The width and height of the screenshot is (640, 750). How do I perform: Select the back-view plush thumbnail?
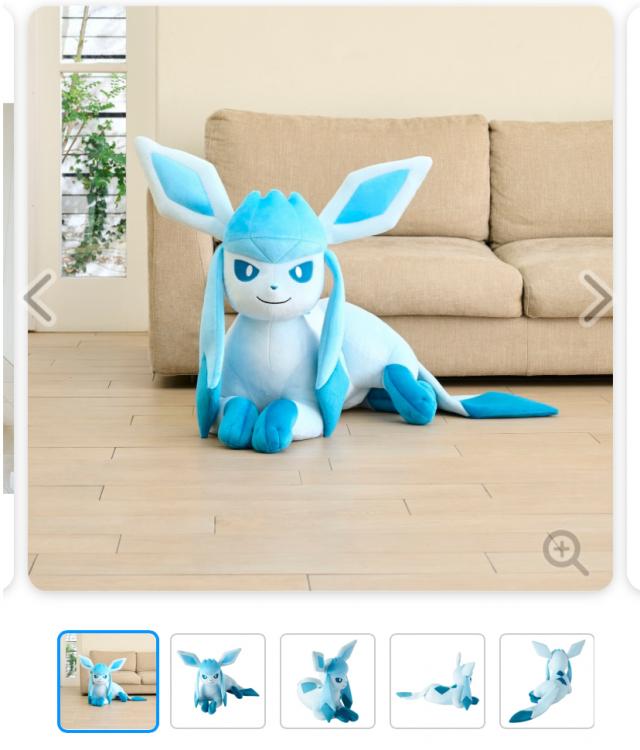click(x=546, y=681)
